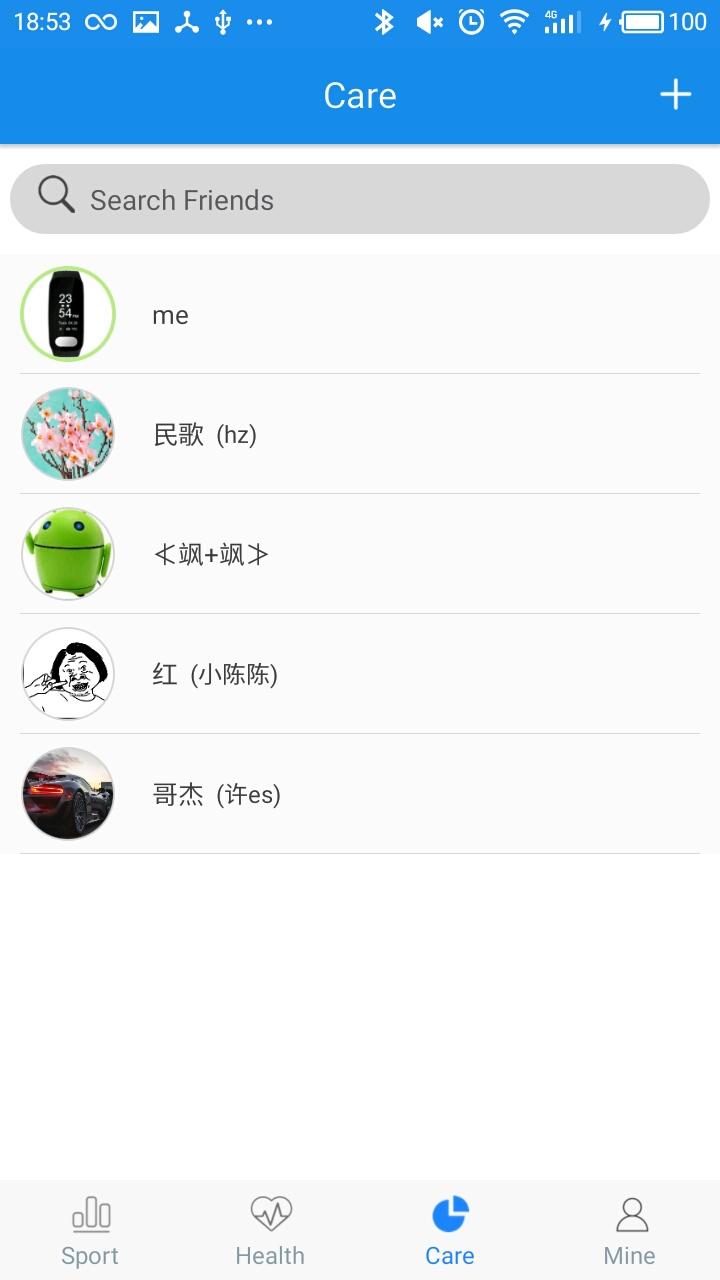Select friend ≺飒+飒≻
This screenshot has height=1280, width=720.
pos(360,555)
